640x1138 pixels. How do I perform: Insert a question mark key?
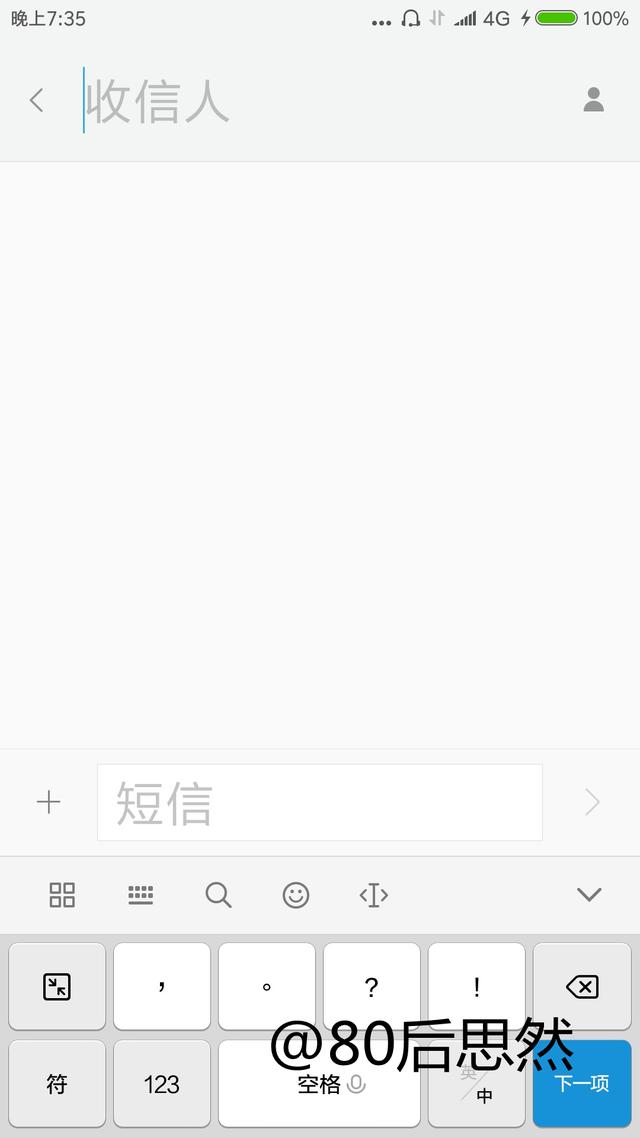pos(372,986)
